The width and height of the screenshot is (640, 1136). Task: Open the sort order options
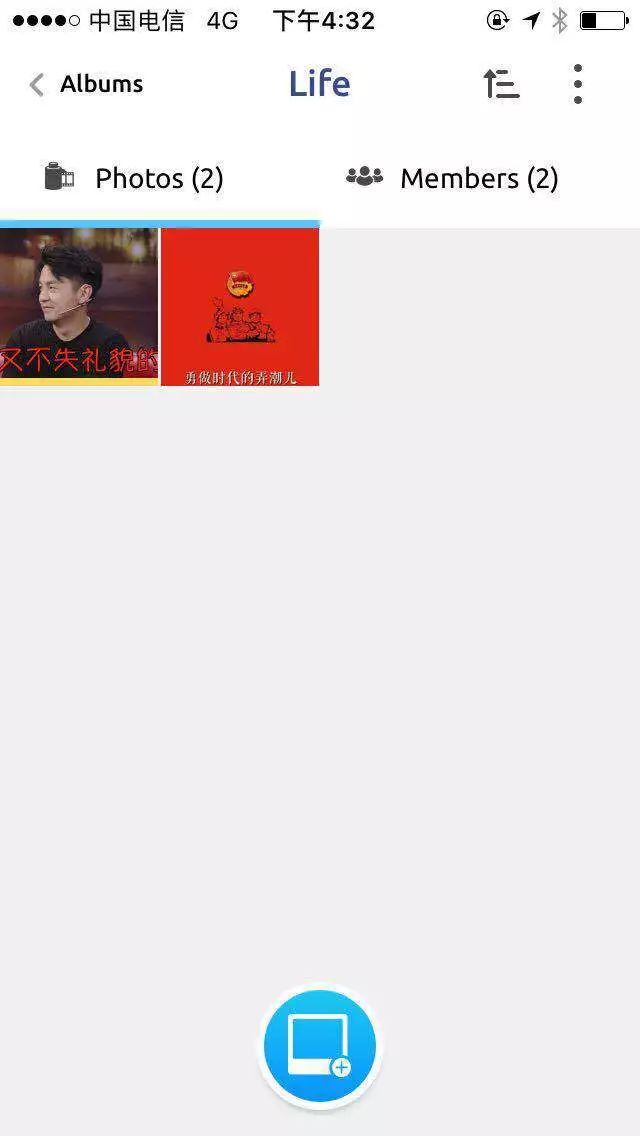coord(501,85)
